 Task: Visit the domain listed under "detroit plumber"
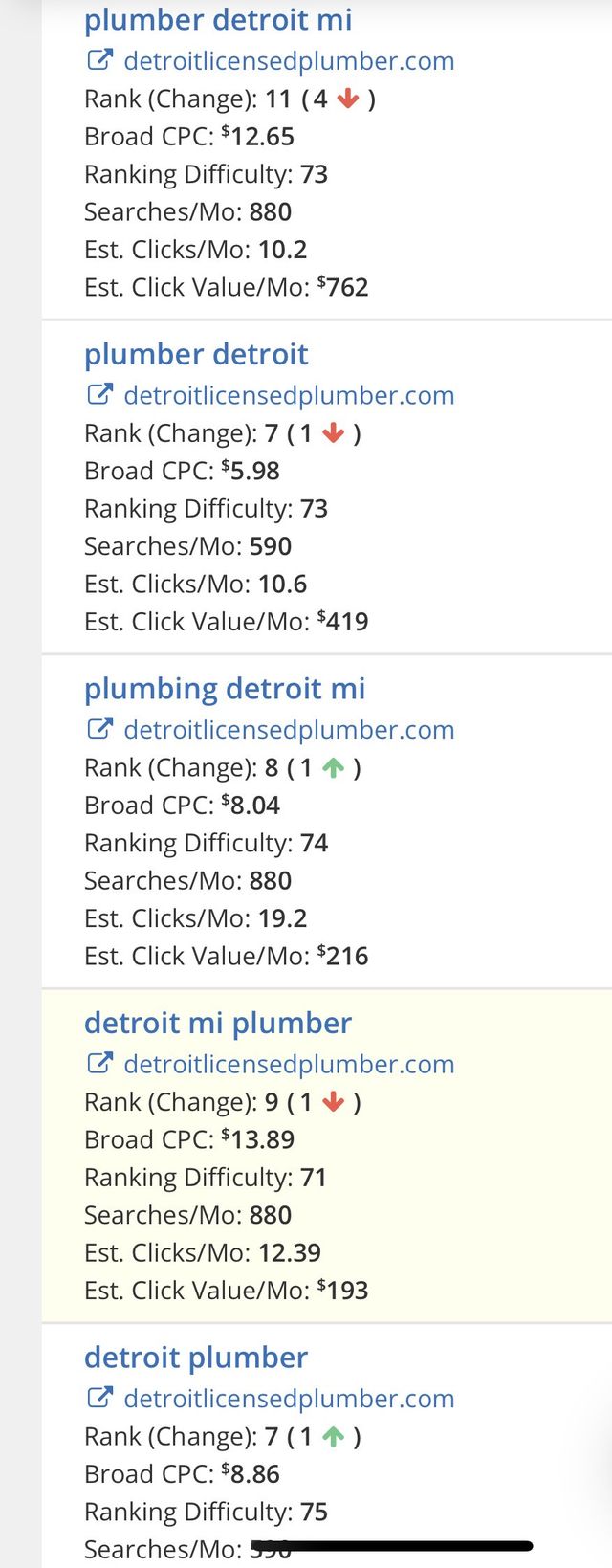click(289, 1399)
